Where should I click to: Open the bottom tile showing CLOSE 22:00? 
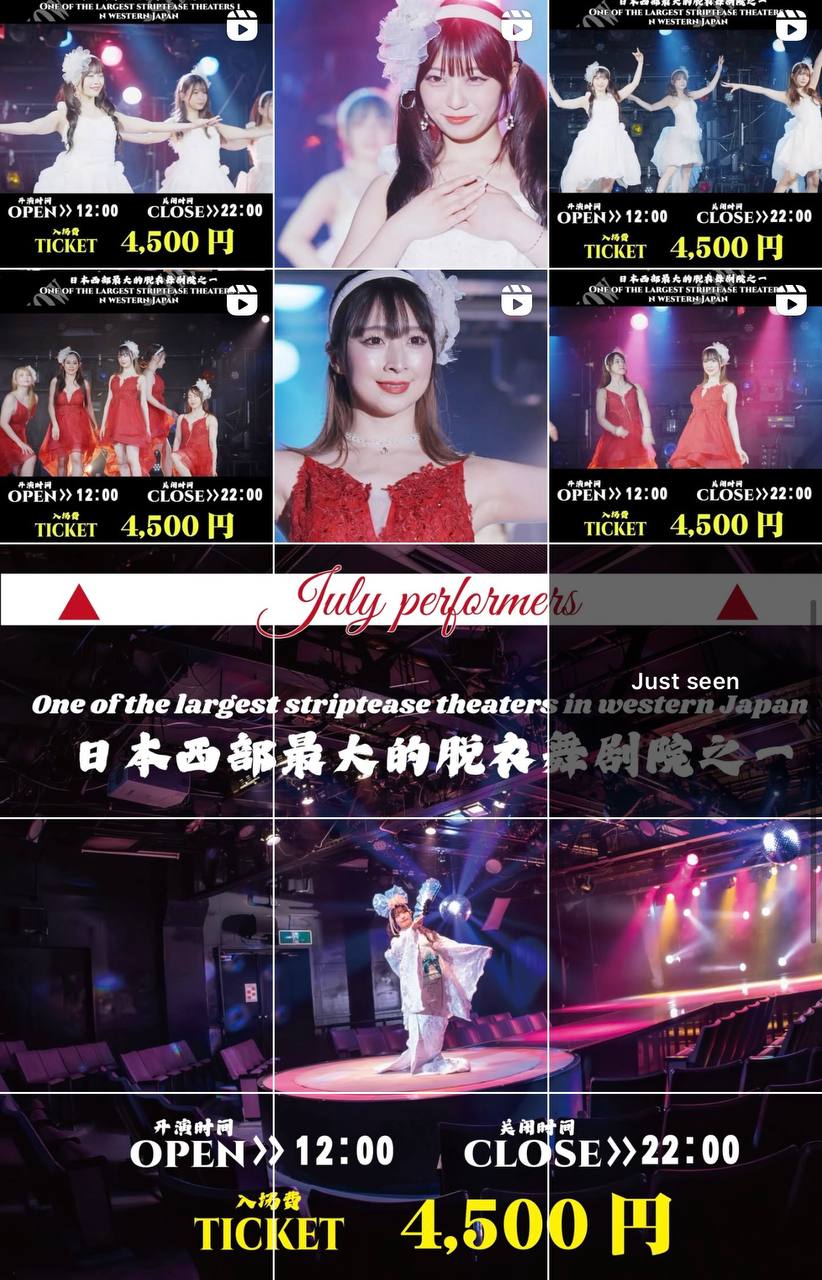coord(685,1188)
